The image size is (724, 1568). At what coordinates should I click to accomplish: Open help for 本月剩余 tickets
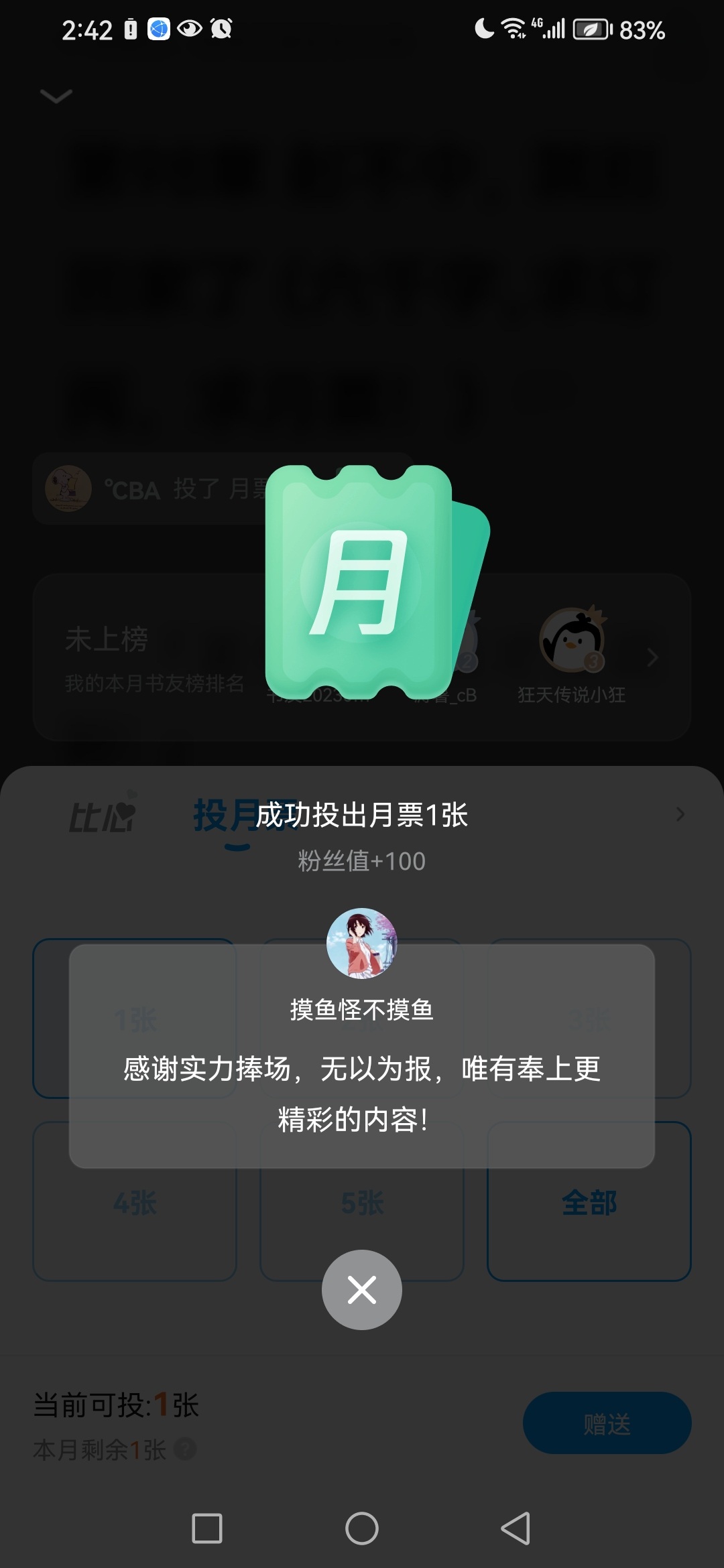click(x=185, y=1449)
